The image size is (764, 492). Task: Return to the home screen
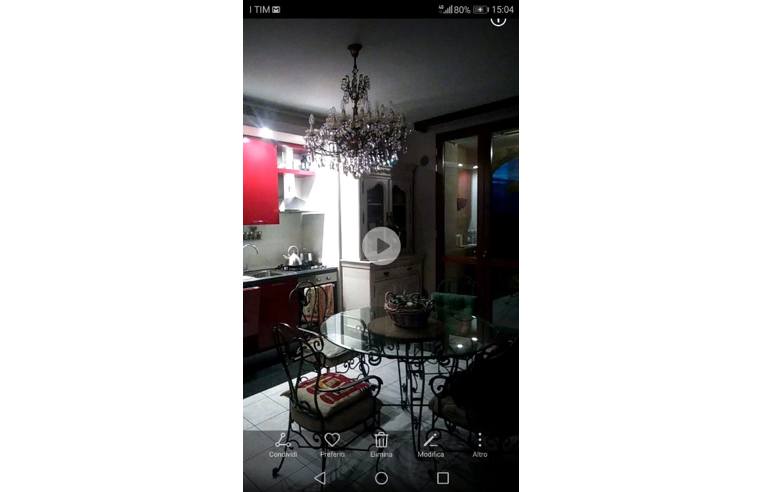click(x=381, y=478)
